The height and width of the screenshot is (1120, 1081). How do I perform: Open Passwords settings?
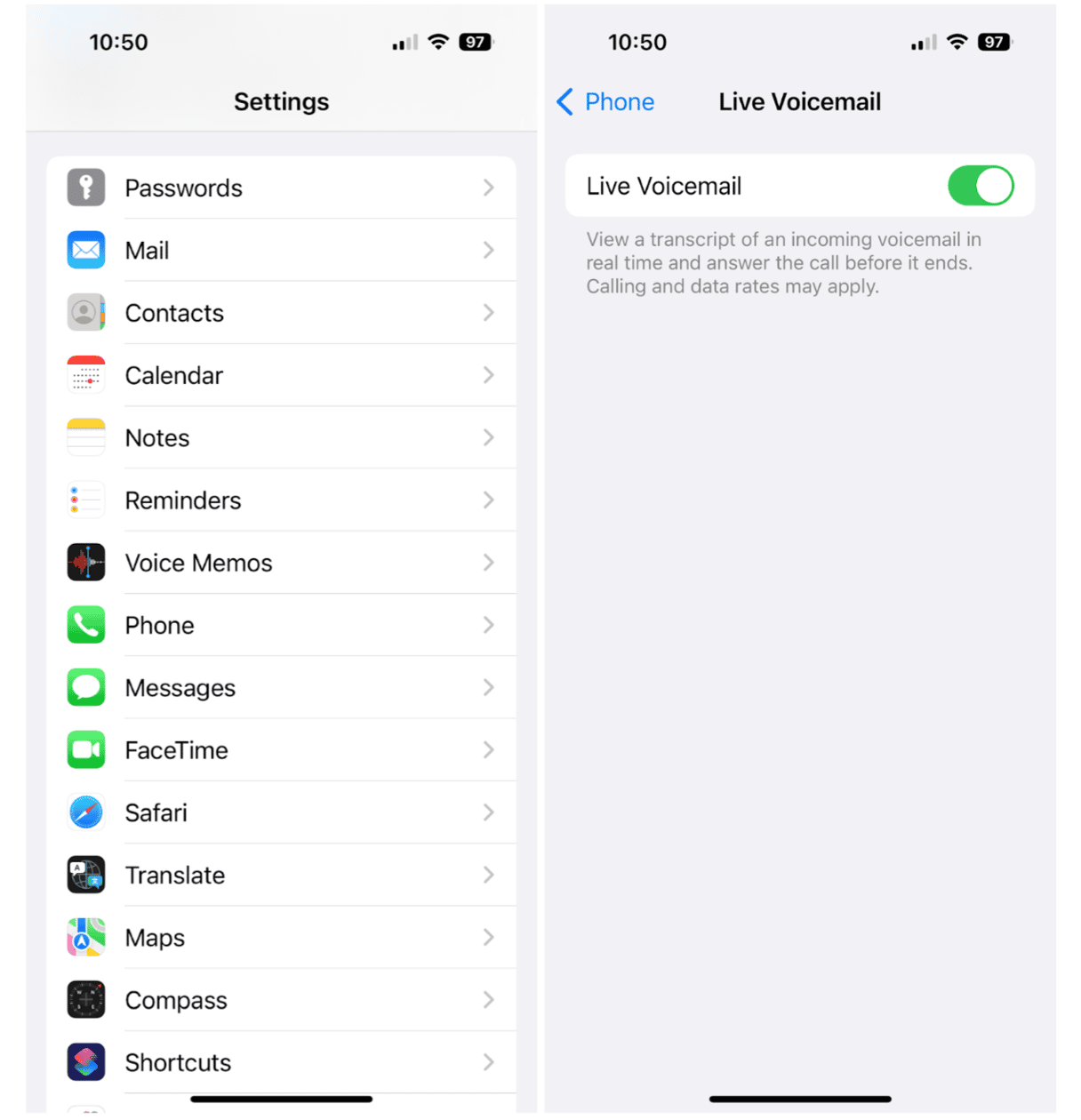click(281, 188)
